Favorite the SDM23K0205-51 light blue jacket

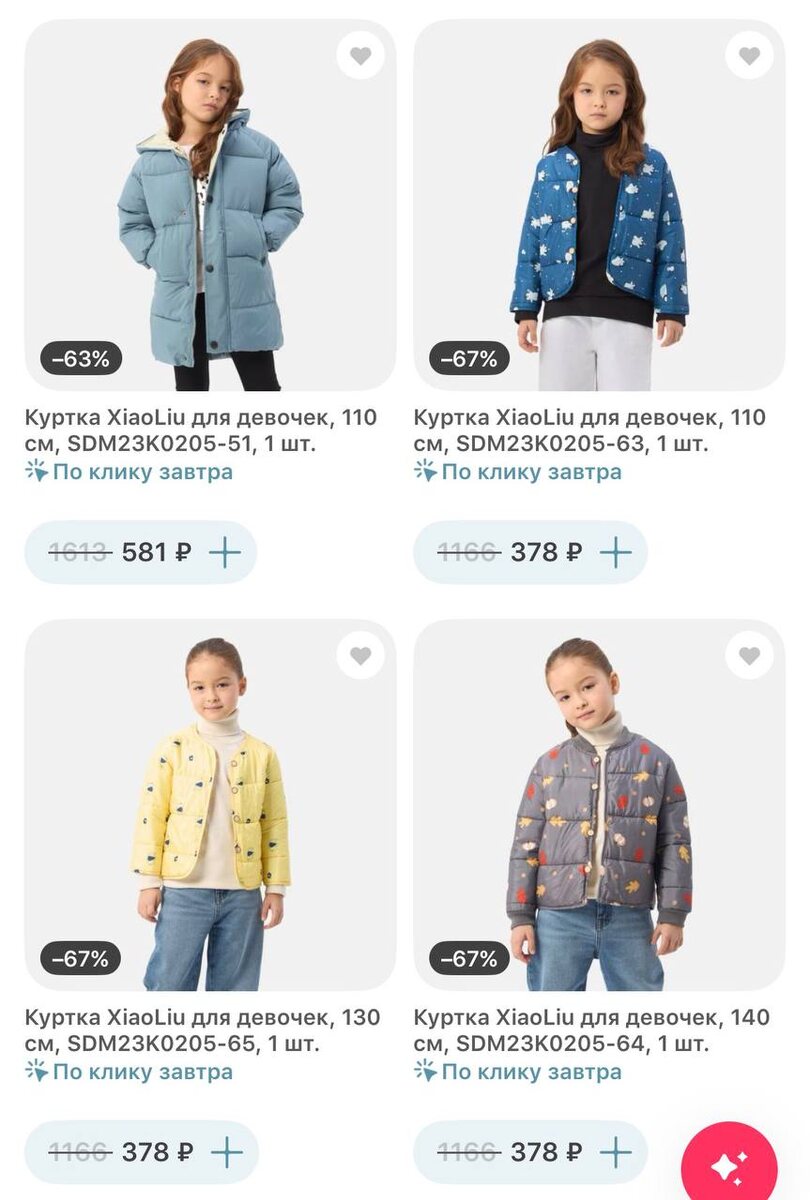coord(361,55)
